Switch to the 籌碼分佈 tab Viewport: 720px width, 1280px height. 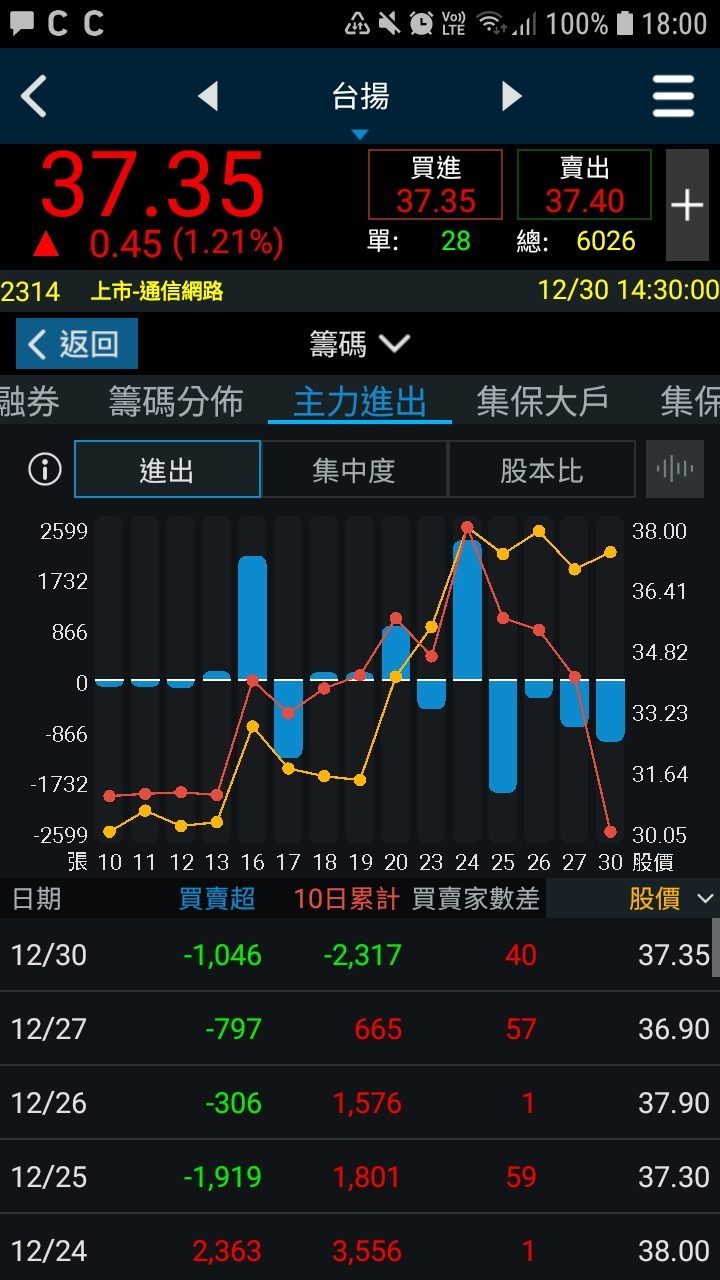point(176,402)
